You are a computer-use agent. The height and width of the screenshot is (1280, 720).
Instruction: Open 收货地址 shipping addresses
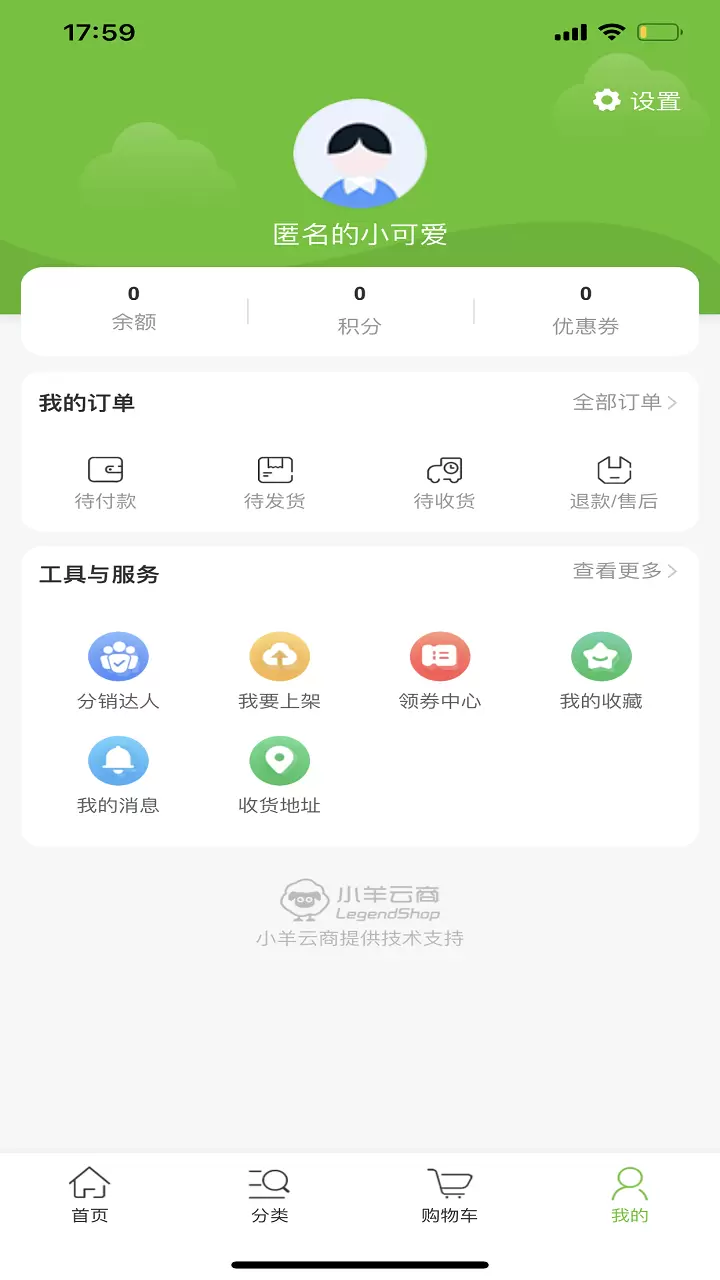click(x=279, y=776)
